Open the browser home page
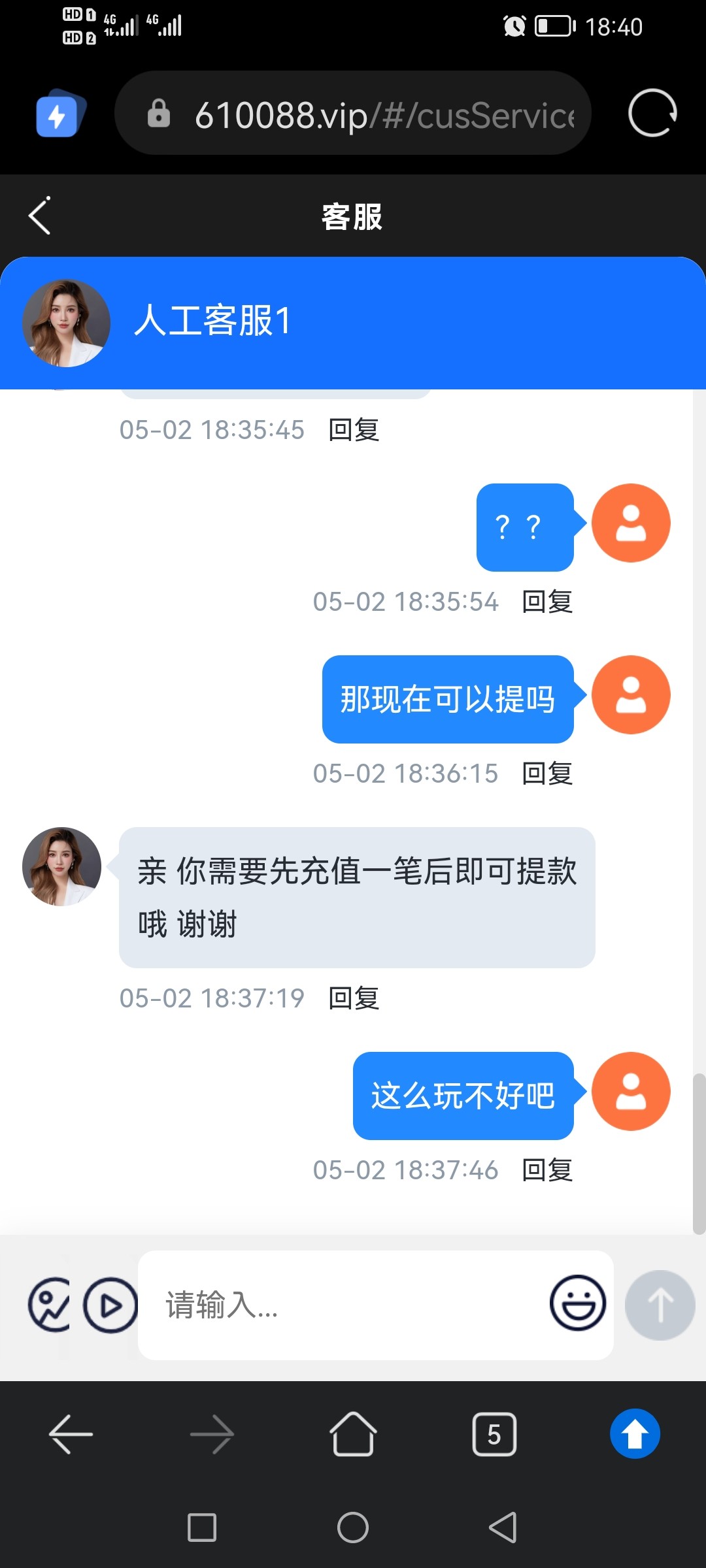 pos(353,1434)
